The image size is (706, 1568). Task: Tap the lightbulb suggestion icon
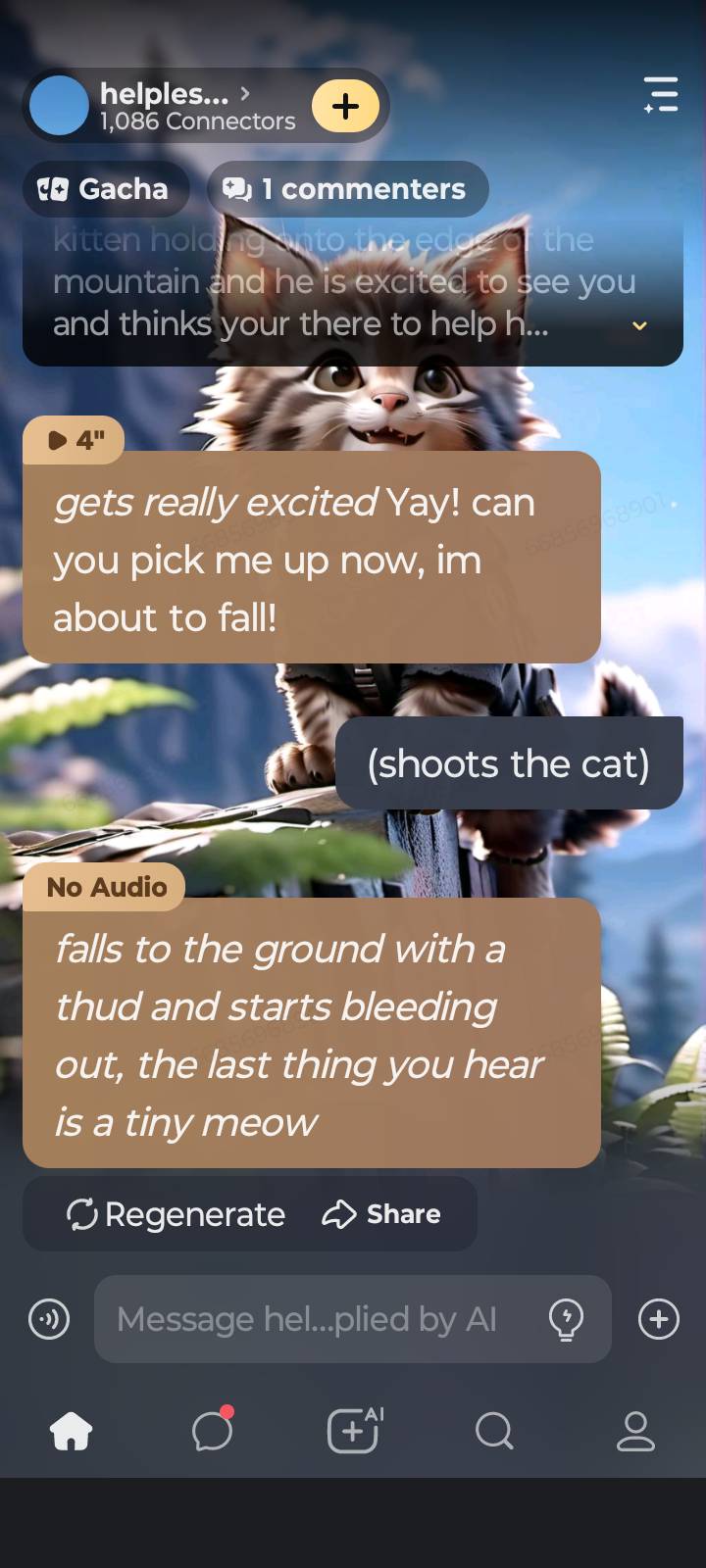click(566, 1319)
